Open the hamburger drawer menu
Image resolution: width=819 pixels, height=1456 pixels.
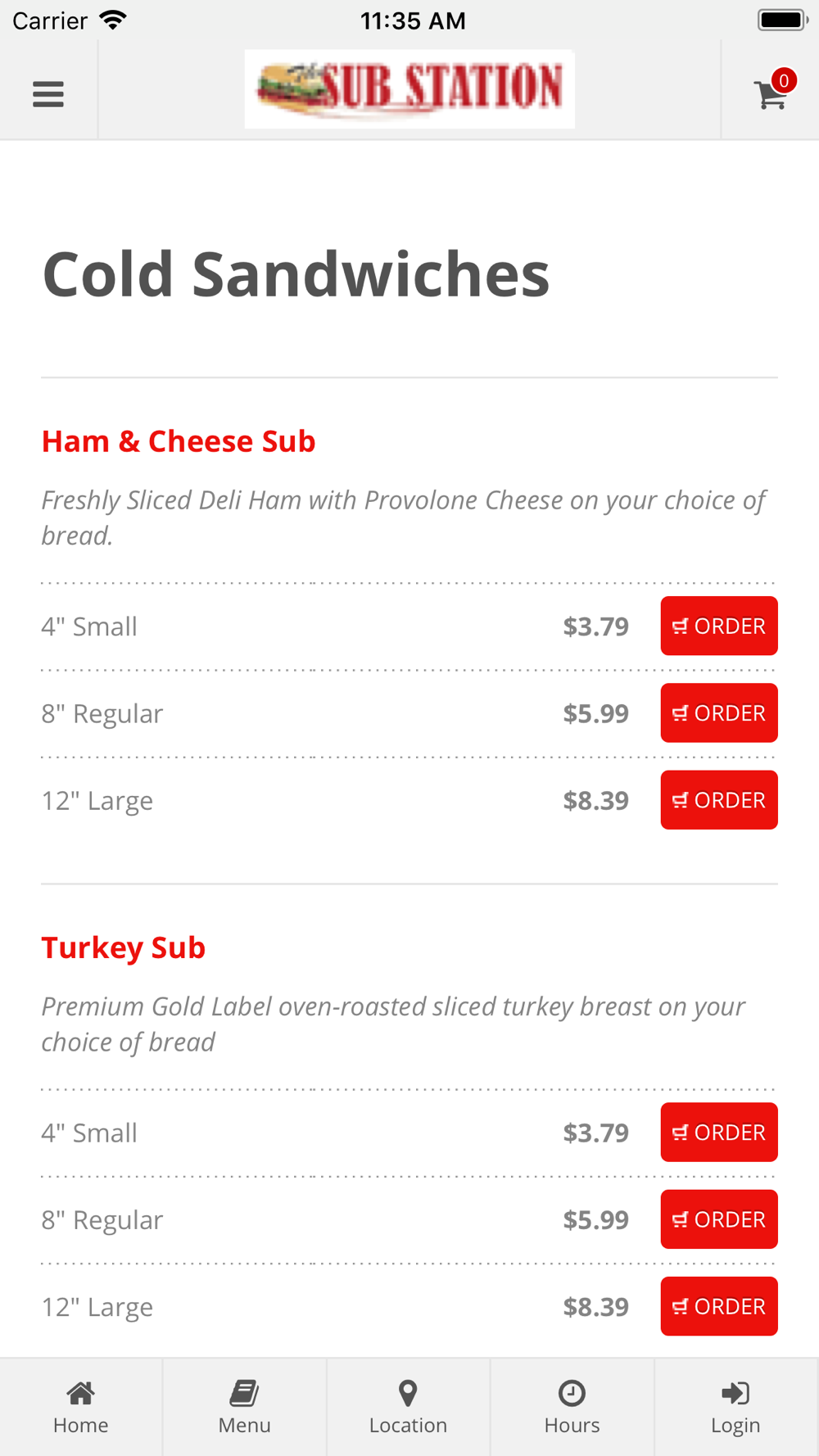coord(48,94)
